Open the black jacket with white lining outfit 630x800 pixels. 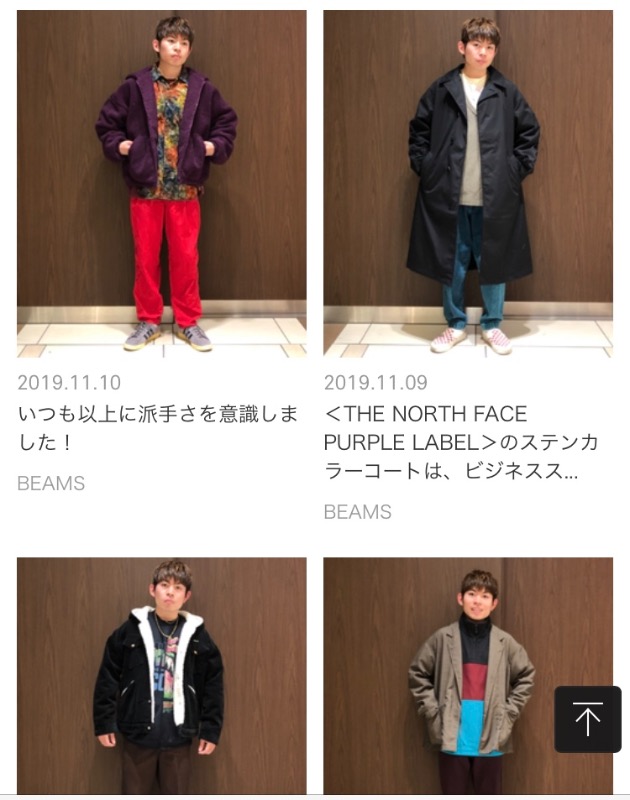coord(161,675)
